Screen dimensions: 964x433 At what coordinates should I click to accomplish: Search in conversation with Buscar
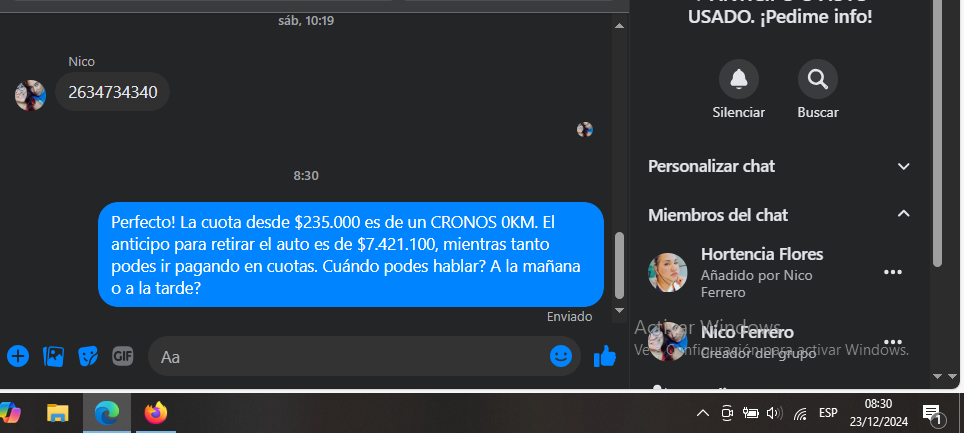[817, 79]
